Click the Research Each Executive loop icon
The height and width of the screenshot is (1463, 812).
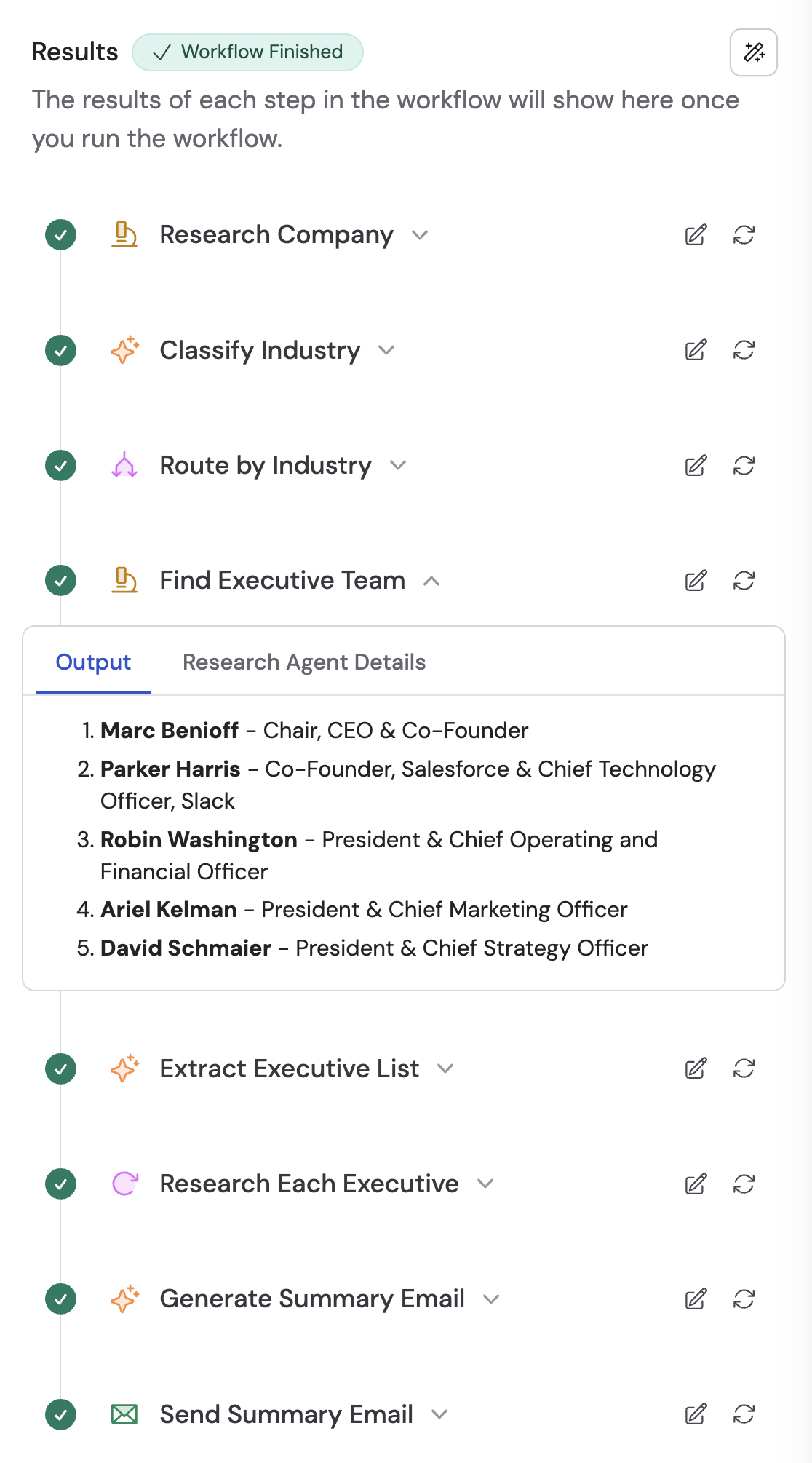point(124,1184)
